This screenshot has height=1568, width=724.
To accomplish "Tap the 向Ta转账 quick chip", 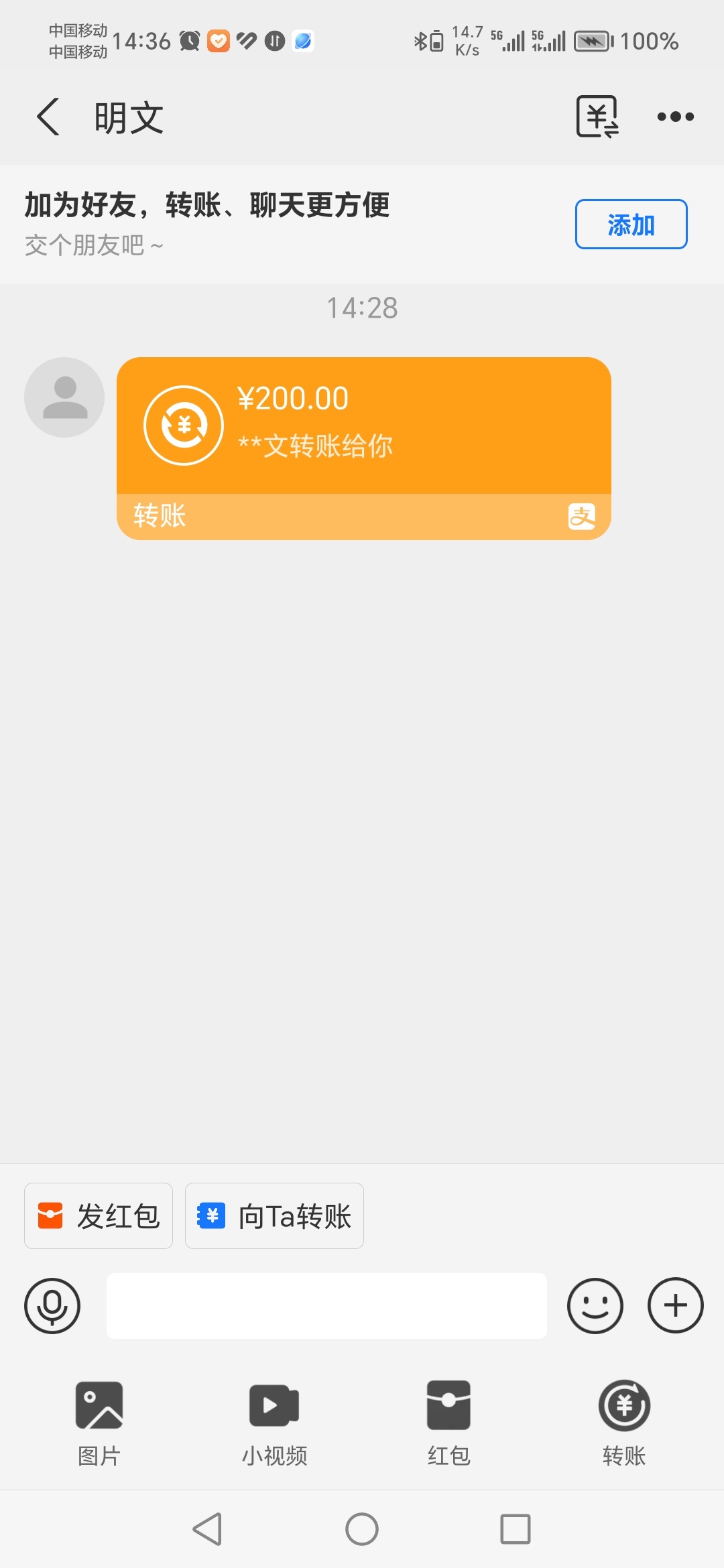I will [274, 1216].
